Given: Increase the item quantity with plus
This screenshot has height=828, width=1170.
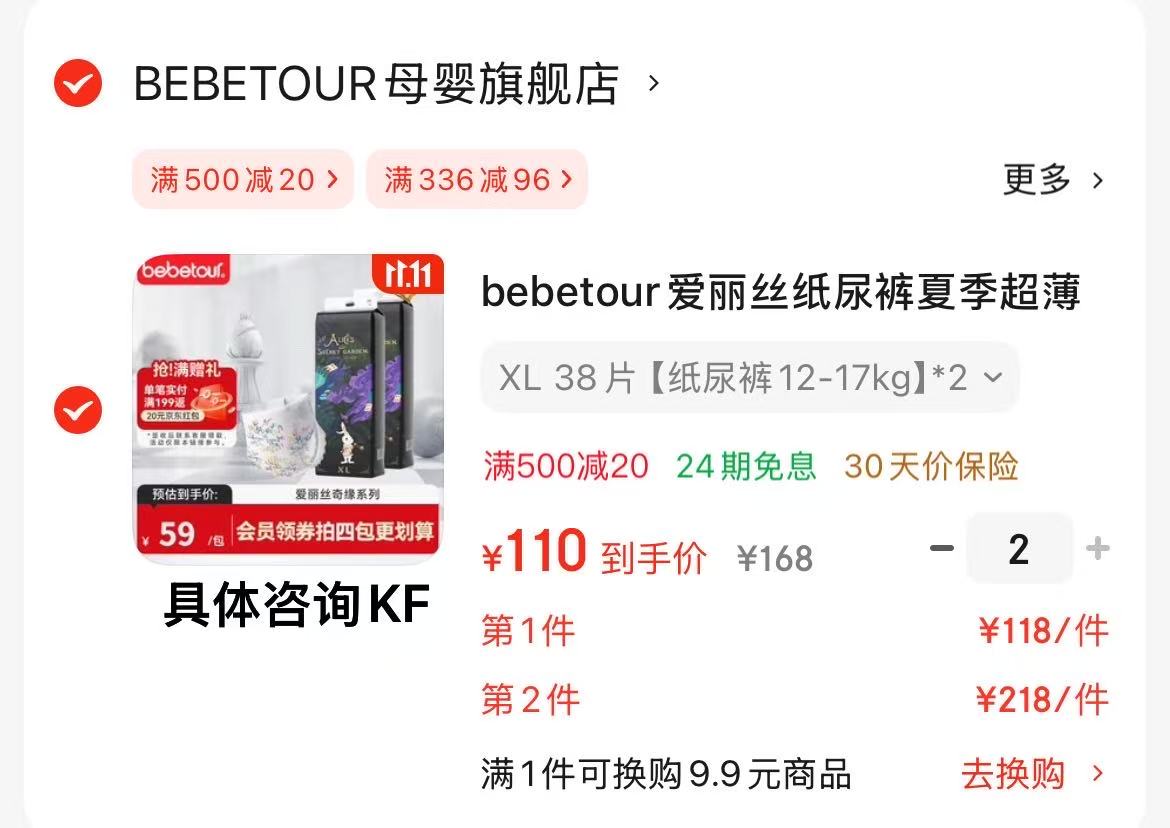Looking at the screenshot, I should (1098, 548).
